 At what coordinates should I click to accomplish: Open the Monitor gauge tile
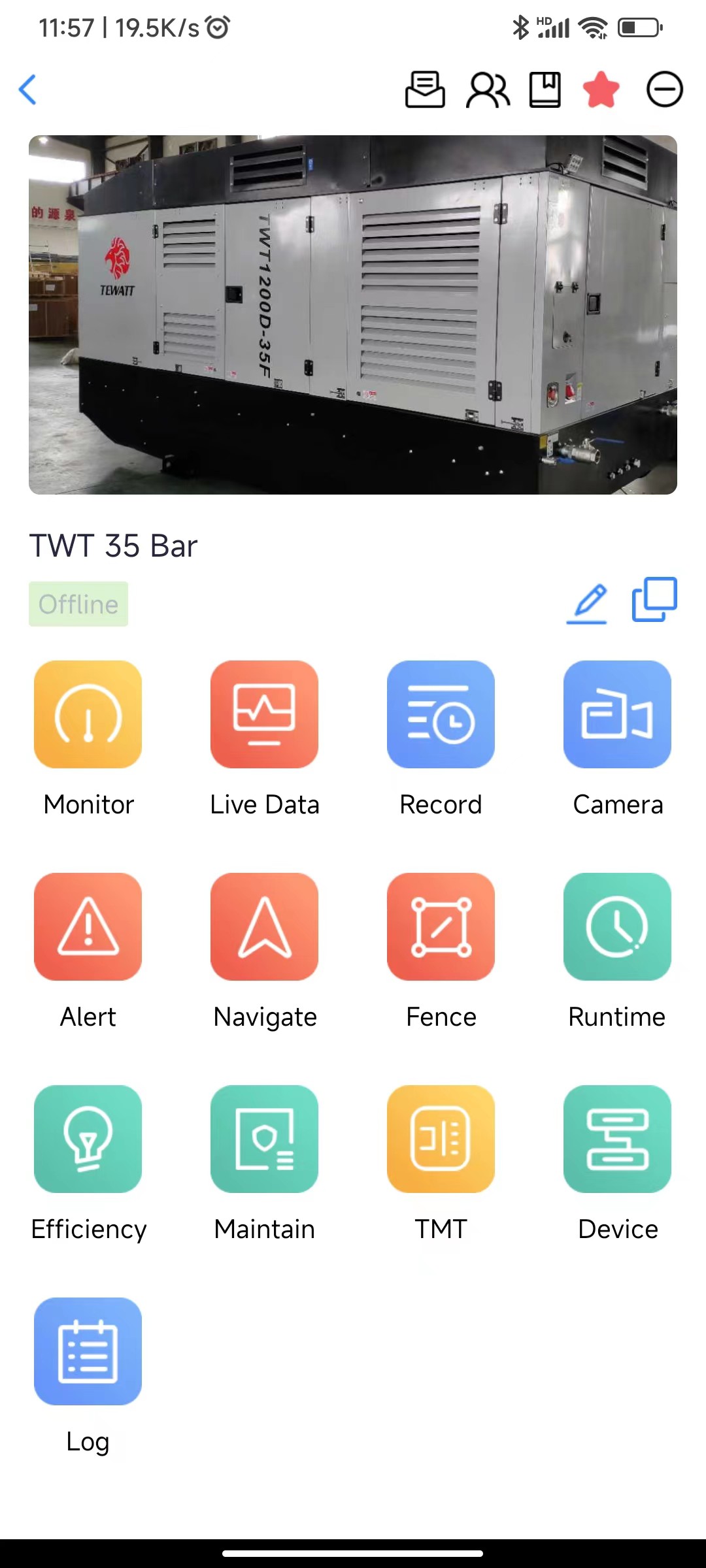click(x=88, y=714)
